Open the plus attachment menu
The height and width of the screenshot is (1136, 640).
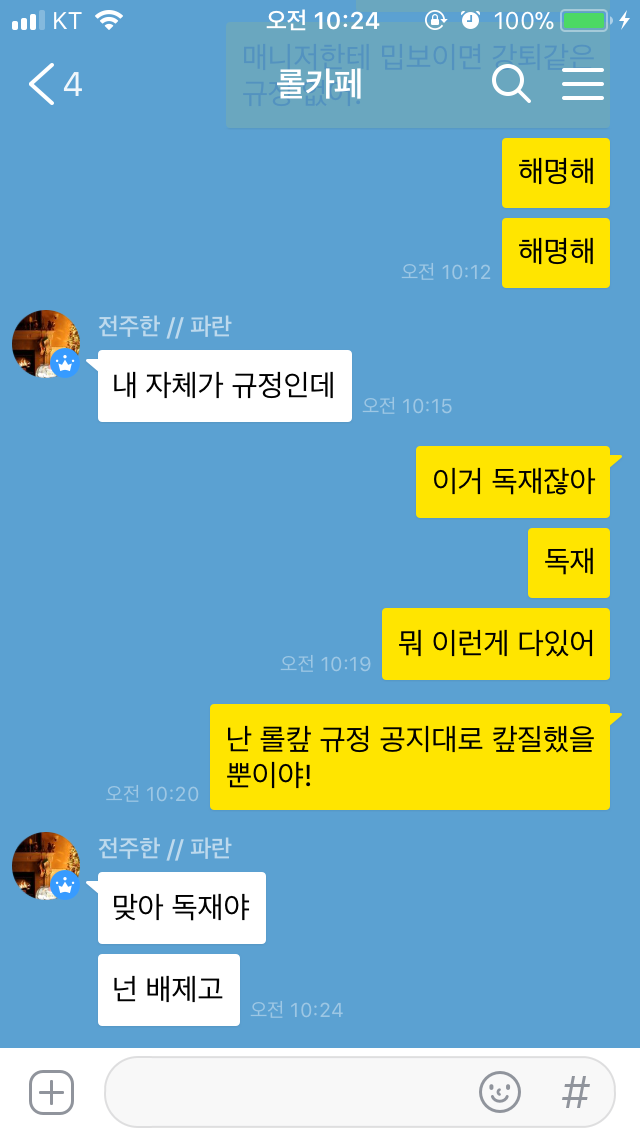[52, 1092]
